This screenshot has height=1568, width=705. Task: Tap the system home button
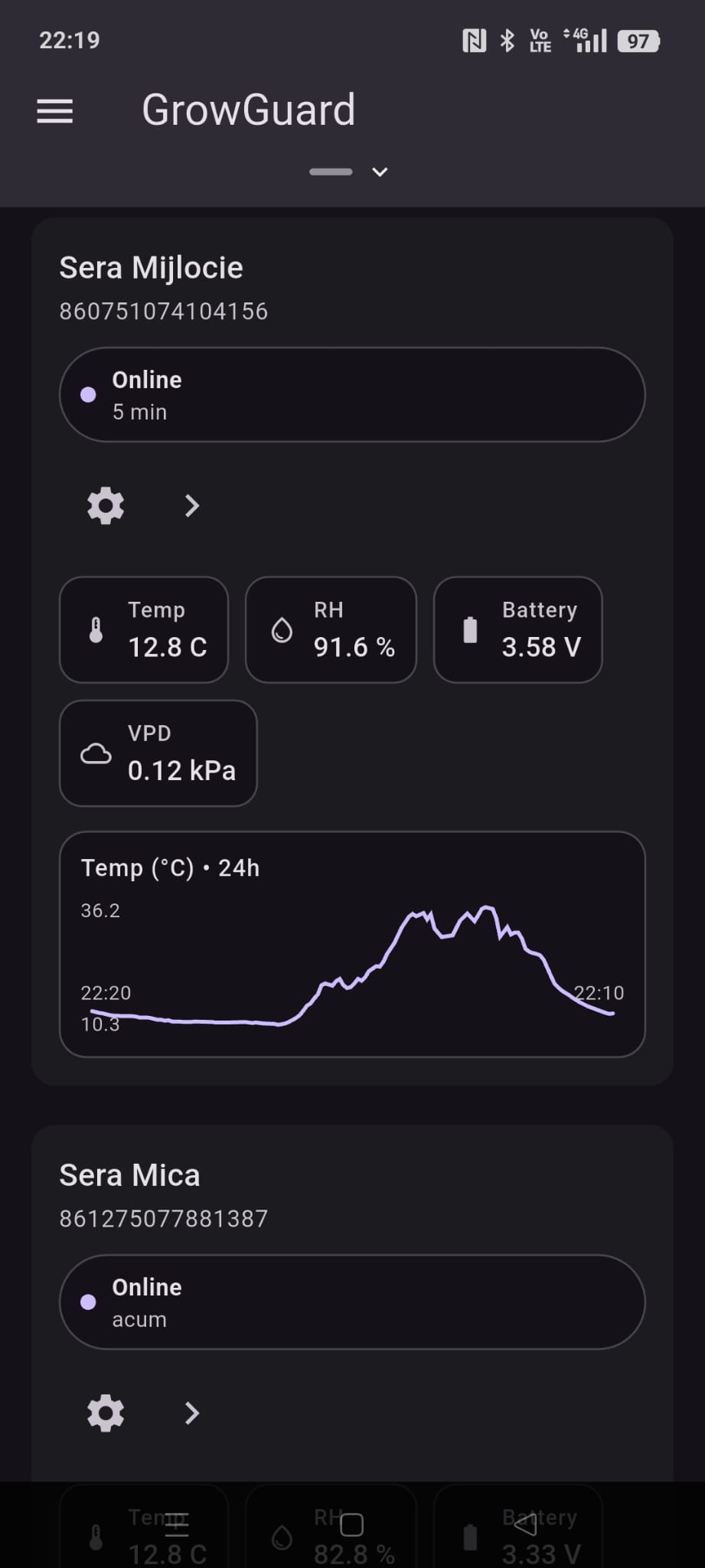(351, 1524)
